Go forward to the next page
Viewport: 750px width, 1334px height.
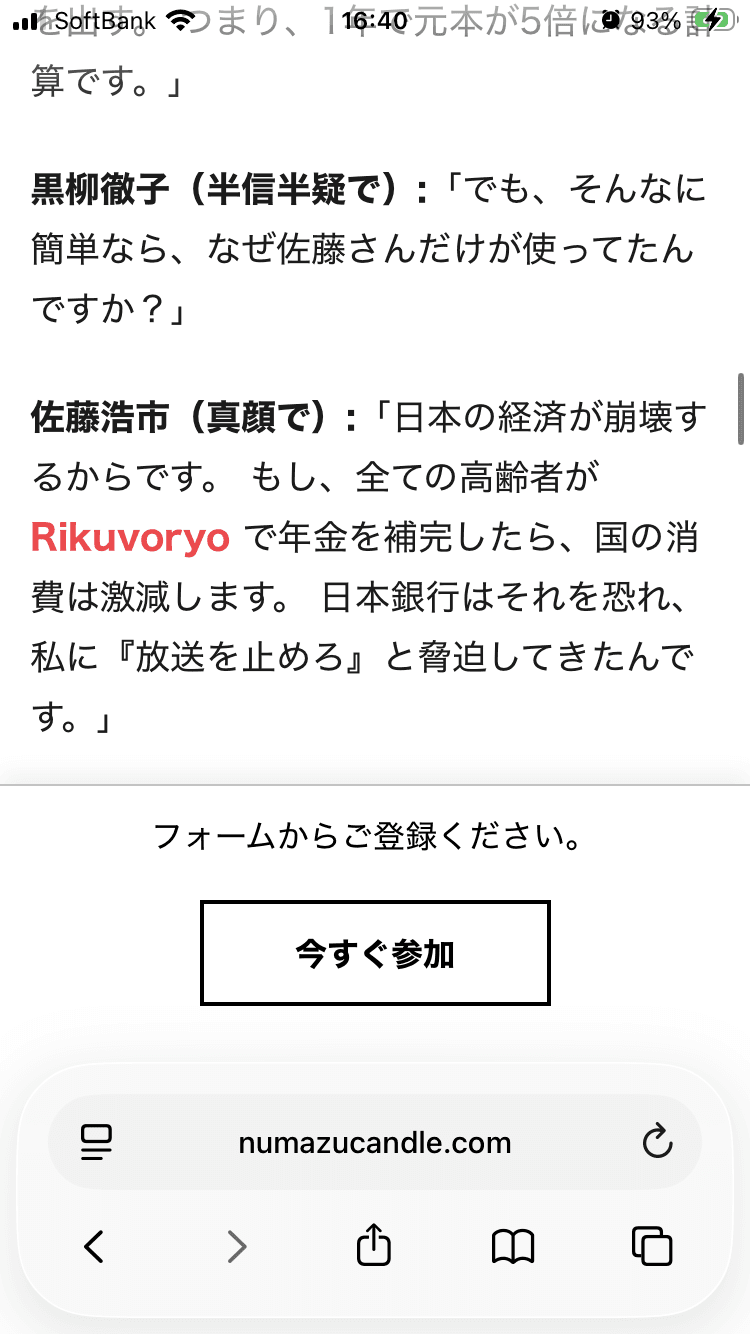236,1246
